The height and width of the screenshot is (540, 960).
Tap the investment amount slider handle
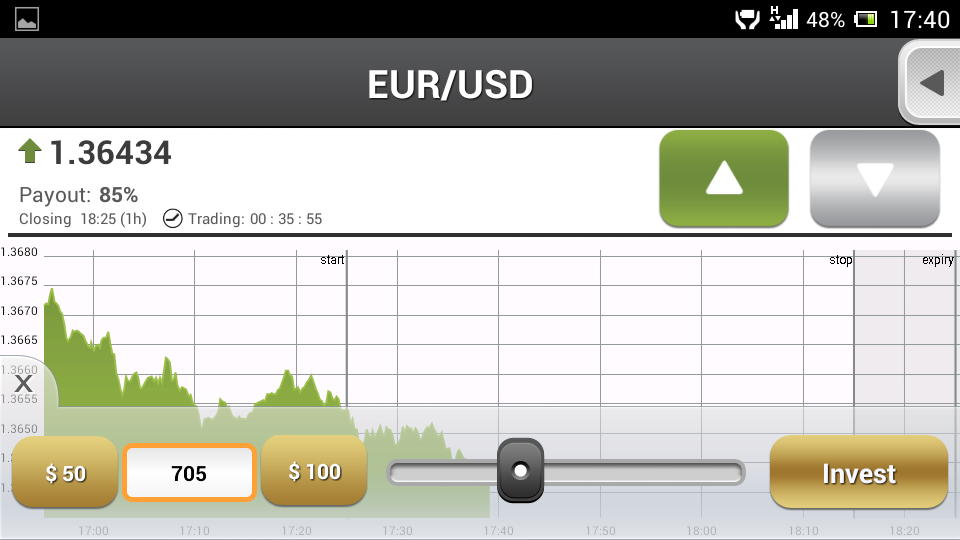520,471
